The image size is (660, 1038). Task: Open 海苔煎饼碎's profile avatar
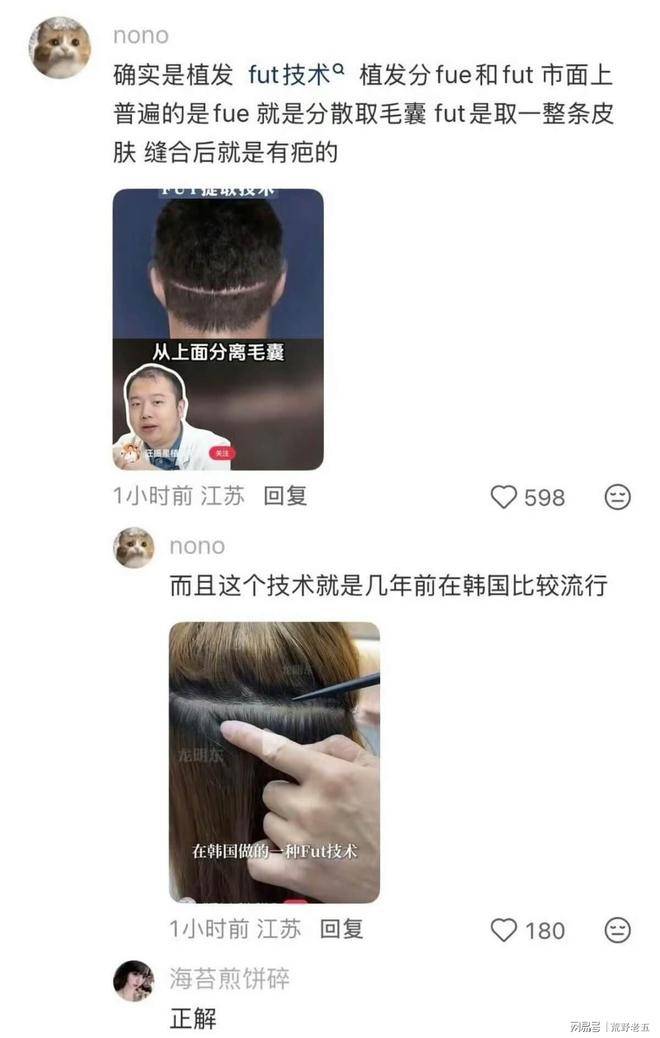134,980
